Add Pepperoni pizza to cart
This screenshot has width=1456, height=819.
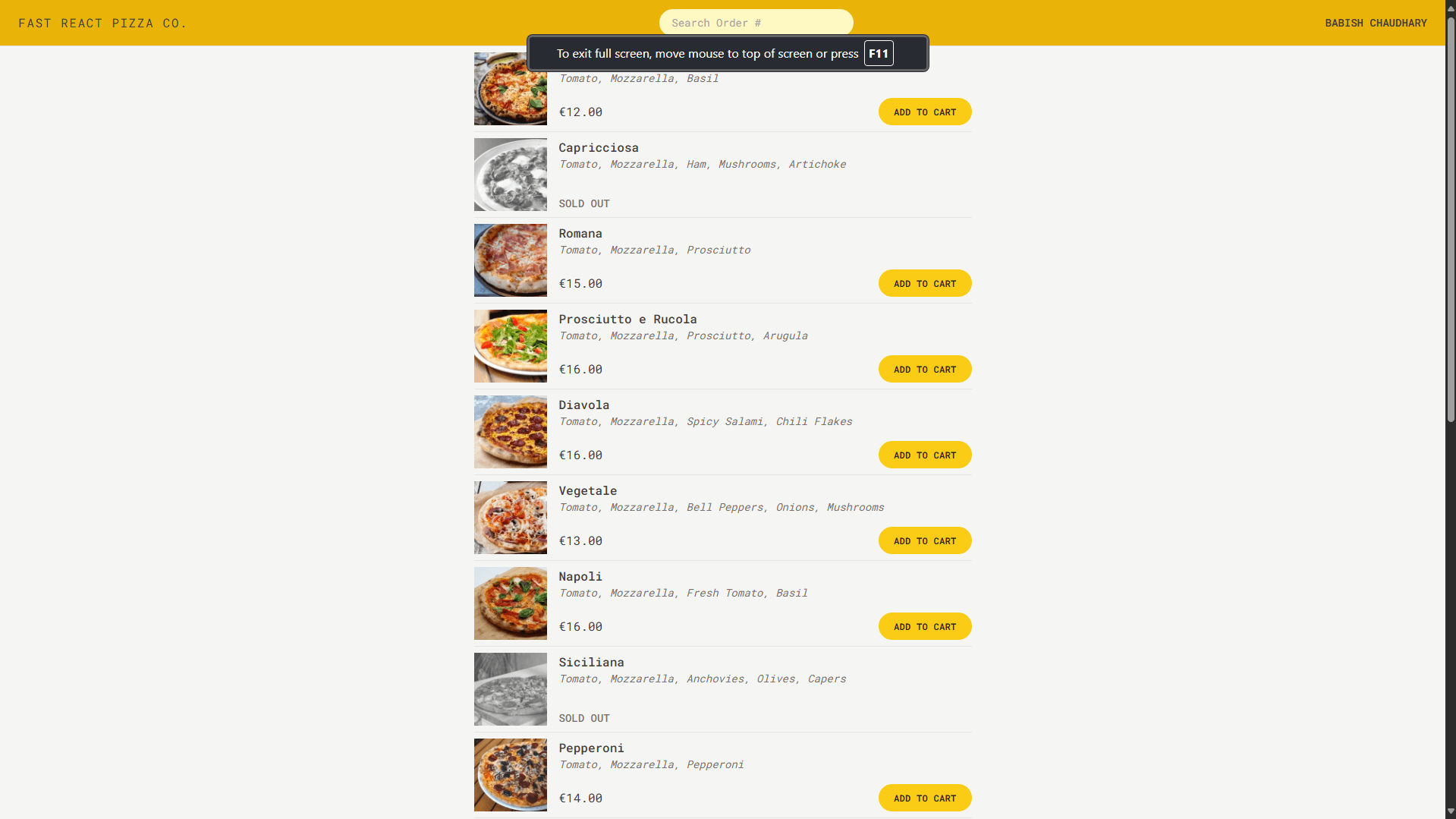click(924, 799)
